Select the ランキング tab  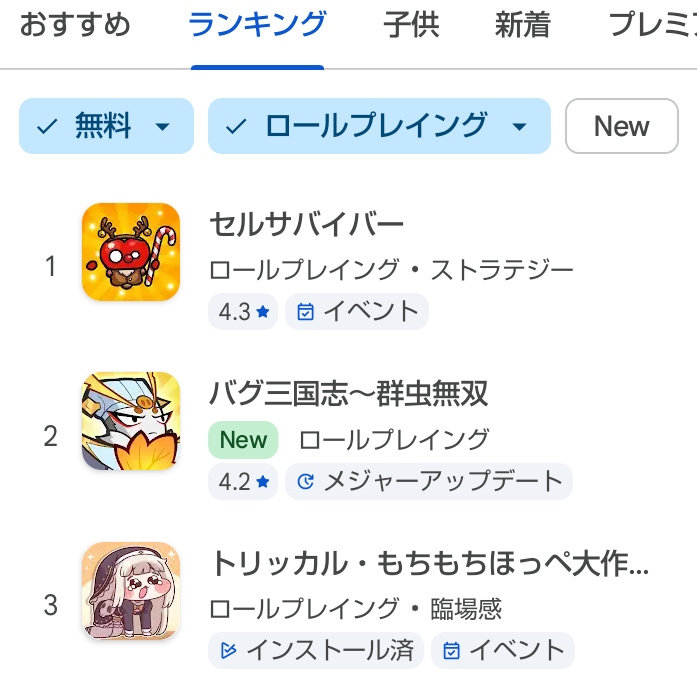(x=257, y=24)
